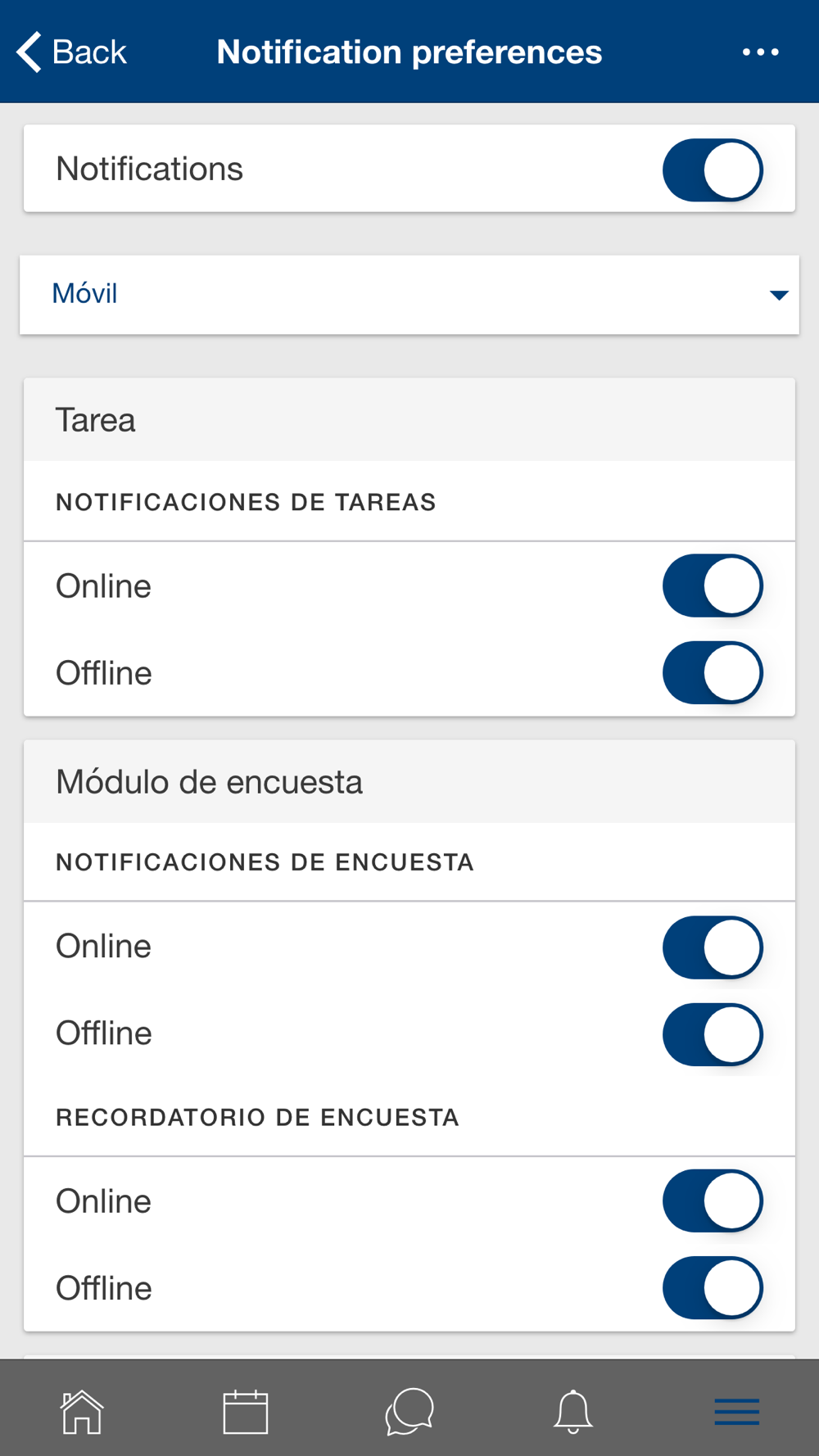Switch off Online for Recordatorio de encuesta
819x1456 pixels.
coord(713,1201)
